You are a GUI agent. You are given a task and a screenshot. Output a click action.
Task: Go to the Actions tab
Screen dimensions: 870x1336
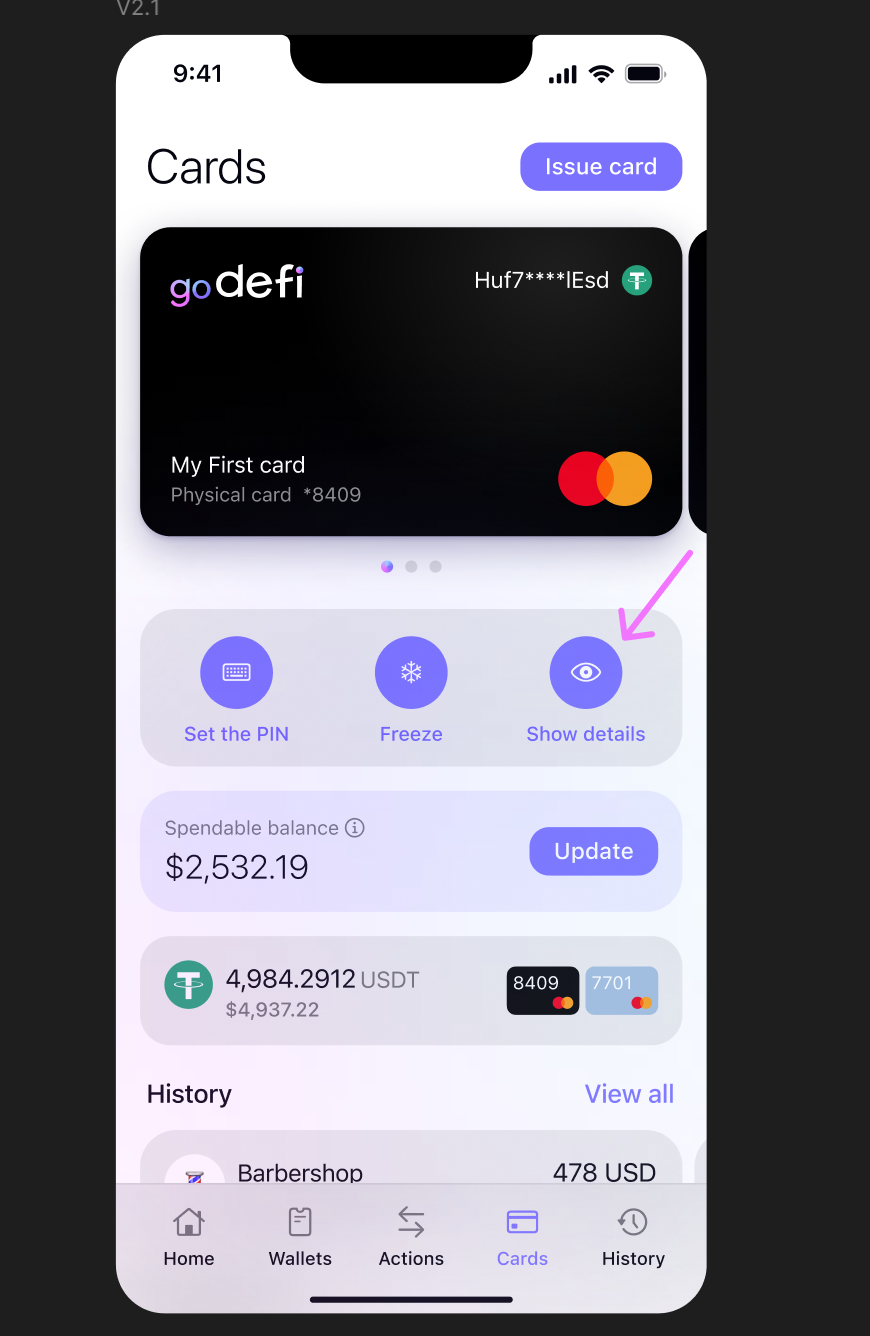pos(411,1238)
